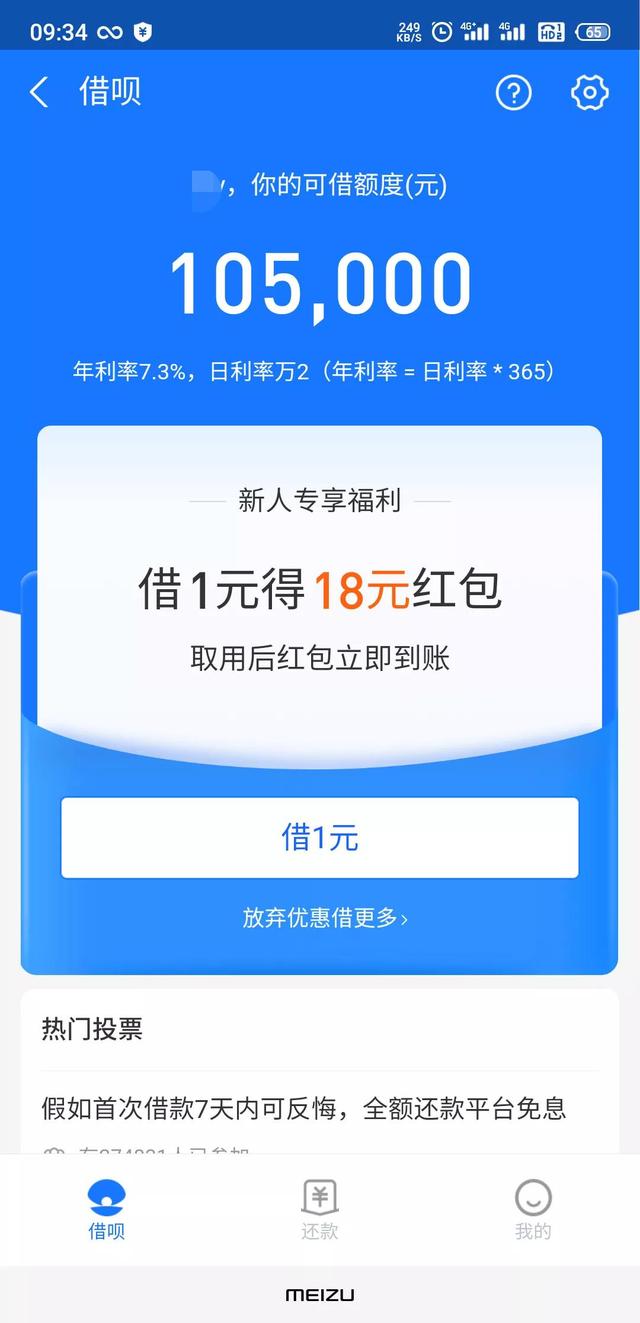Switch to the 我的 tab
Viewport: 640px width, 1323px height.
click(533, 1210)
